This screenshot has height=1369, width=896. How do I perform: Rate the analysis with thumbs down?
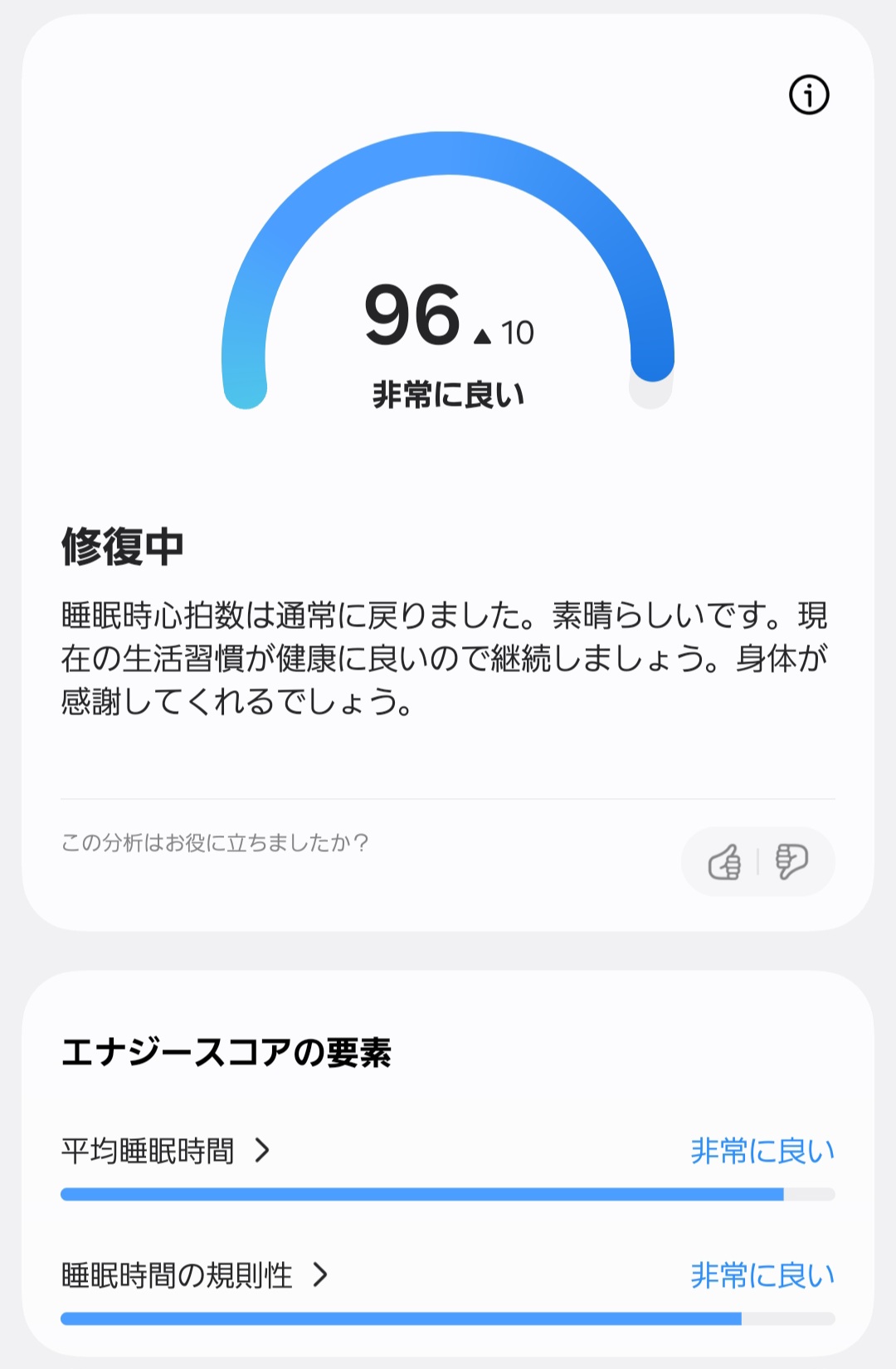791,862
